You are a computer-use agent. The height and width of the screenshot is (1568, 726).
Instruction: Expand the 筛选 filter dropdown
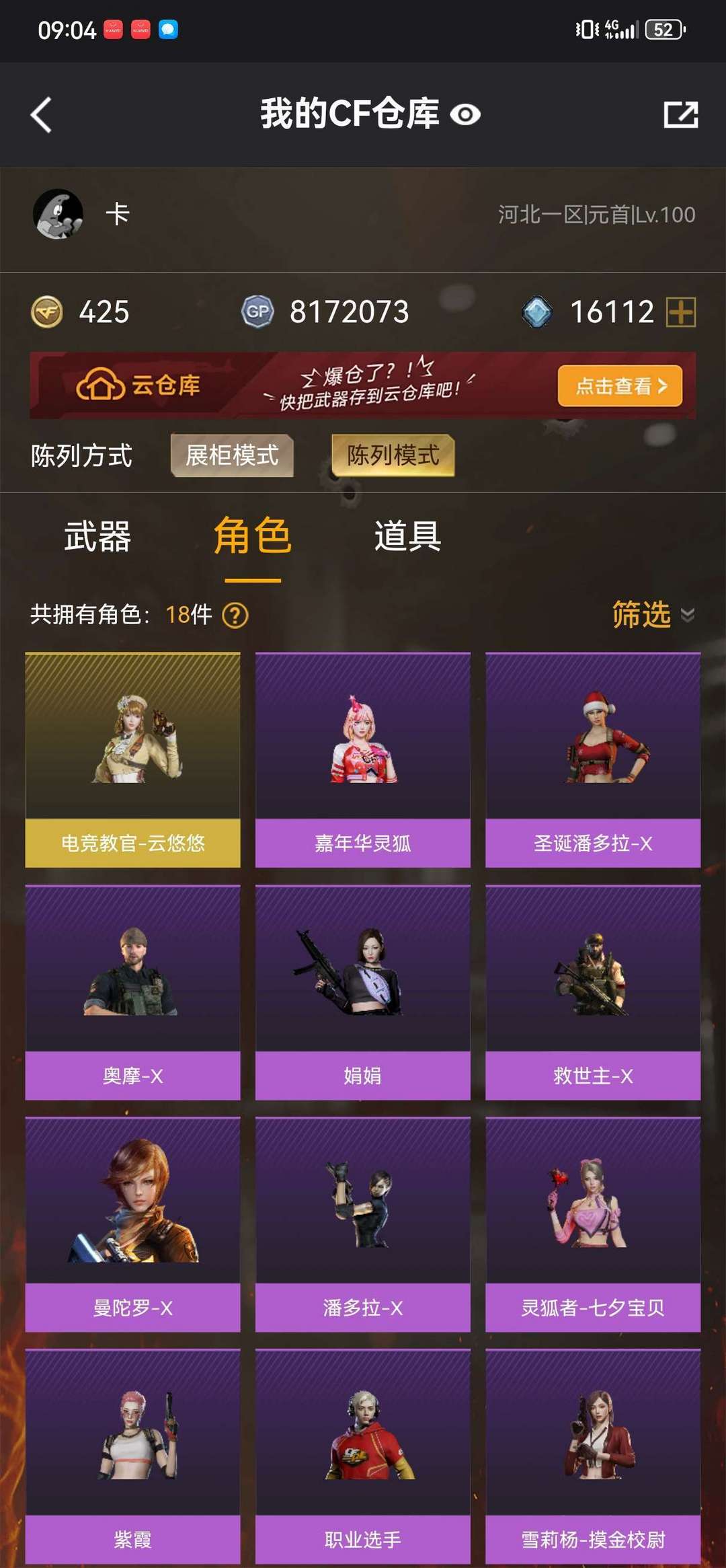[x=653, y=614]
